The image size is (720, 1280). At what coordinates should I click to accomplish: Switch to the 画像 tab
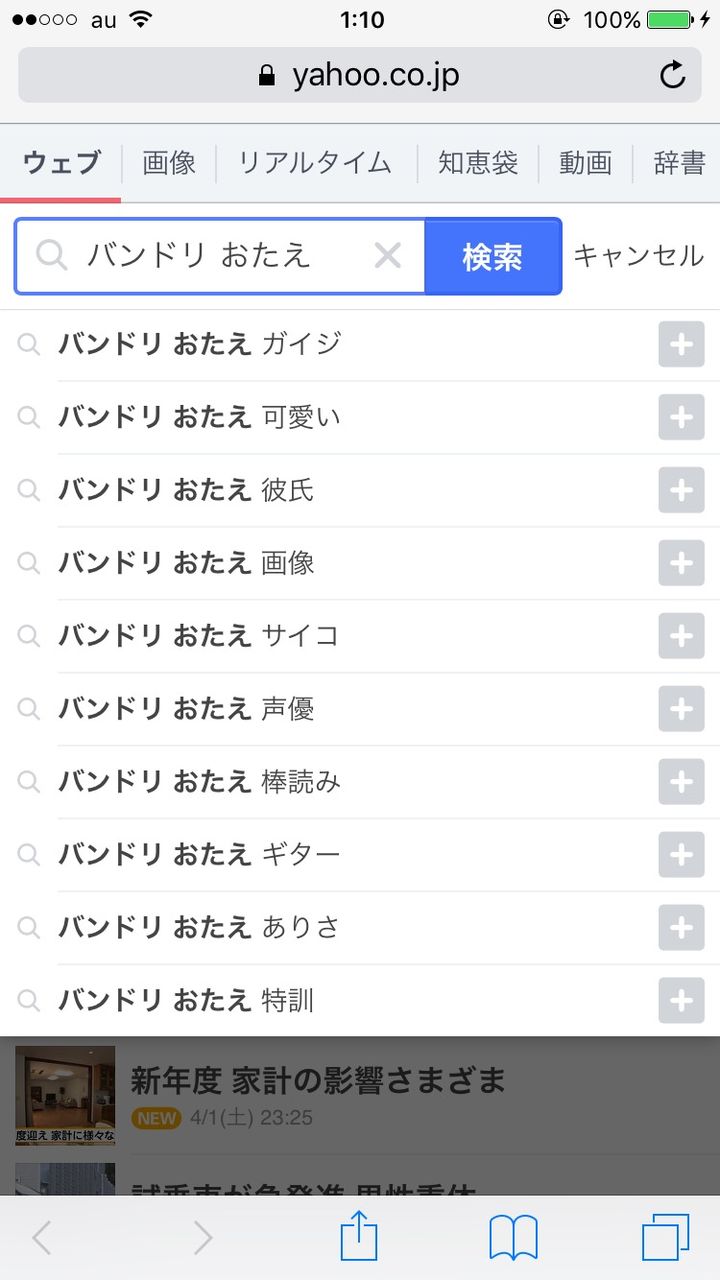click(169, 163)
